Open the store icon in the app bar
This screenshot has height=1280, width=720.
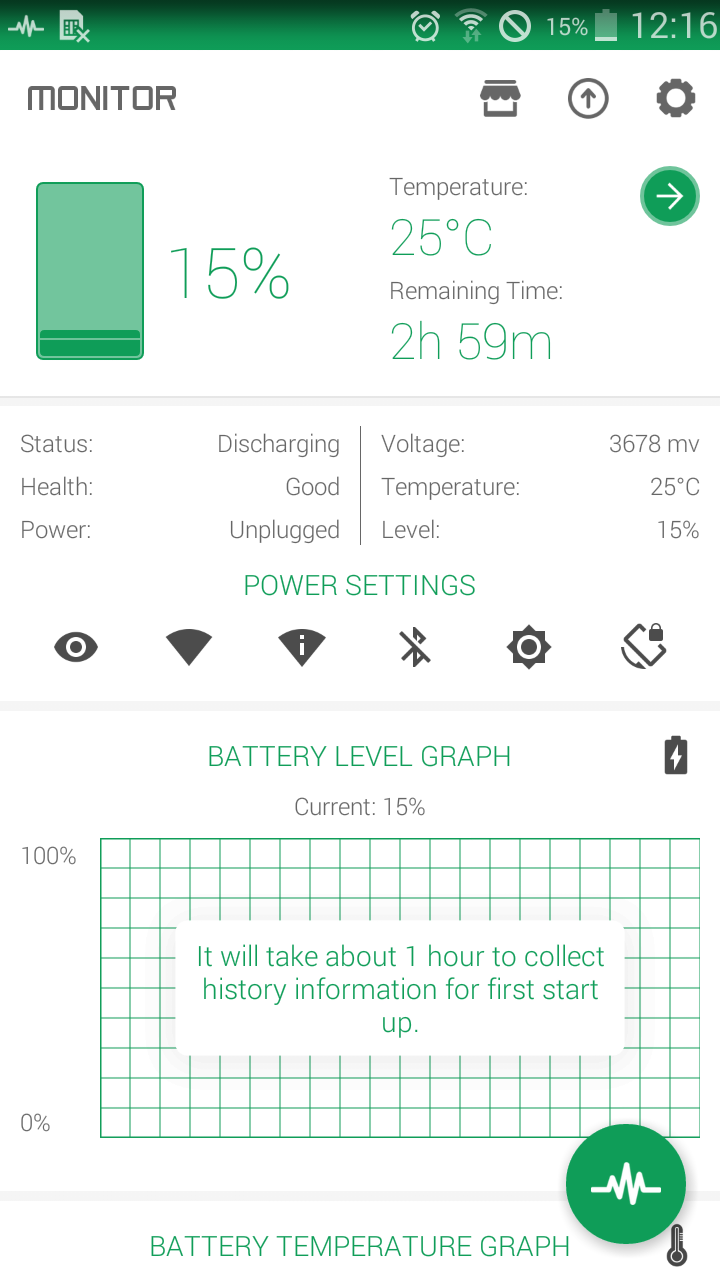pyautogui.click(x=500, y=98)
